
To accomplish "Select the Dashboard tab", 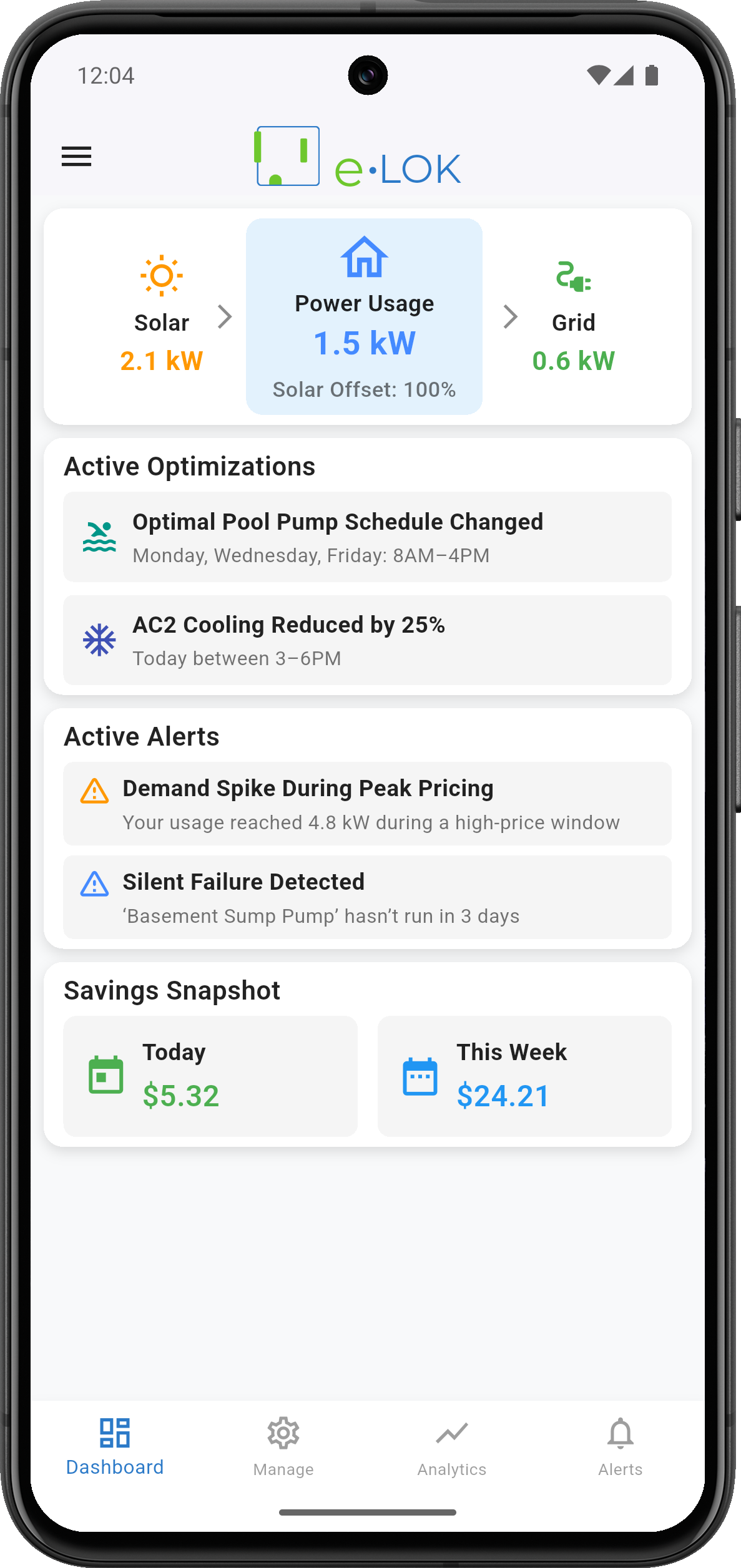I will (x=115, y=1448).
